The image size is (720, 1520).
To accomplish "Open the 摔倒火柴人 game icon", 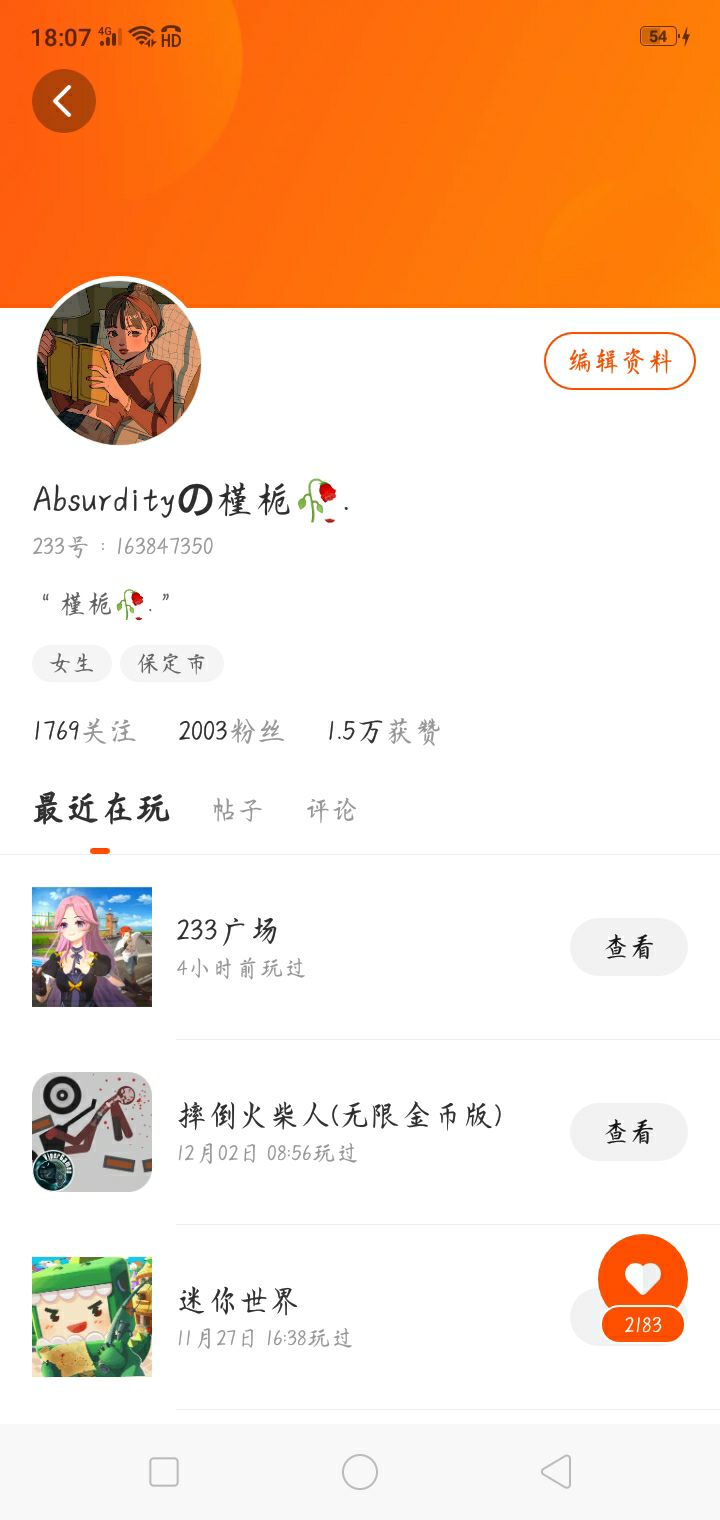I will click(92, 1132).
